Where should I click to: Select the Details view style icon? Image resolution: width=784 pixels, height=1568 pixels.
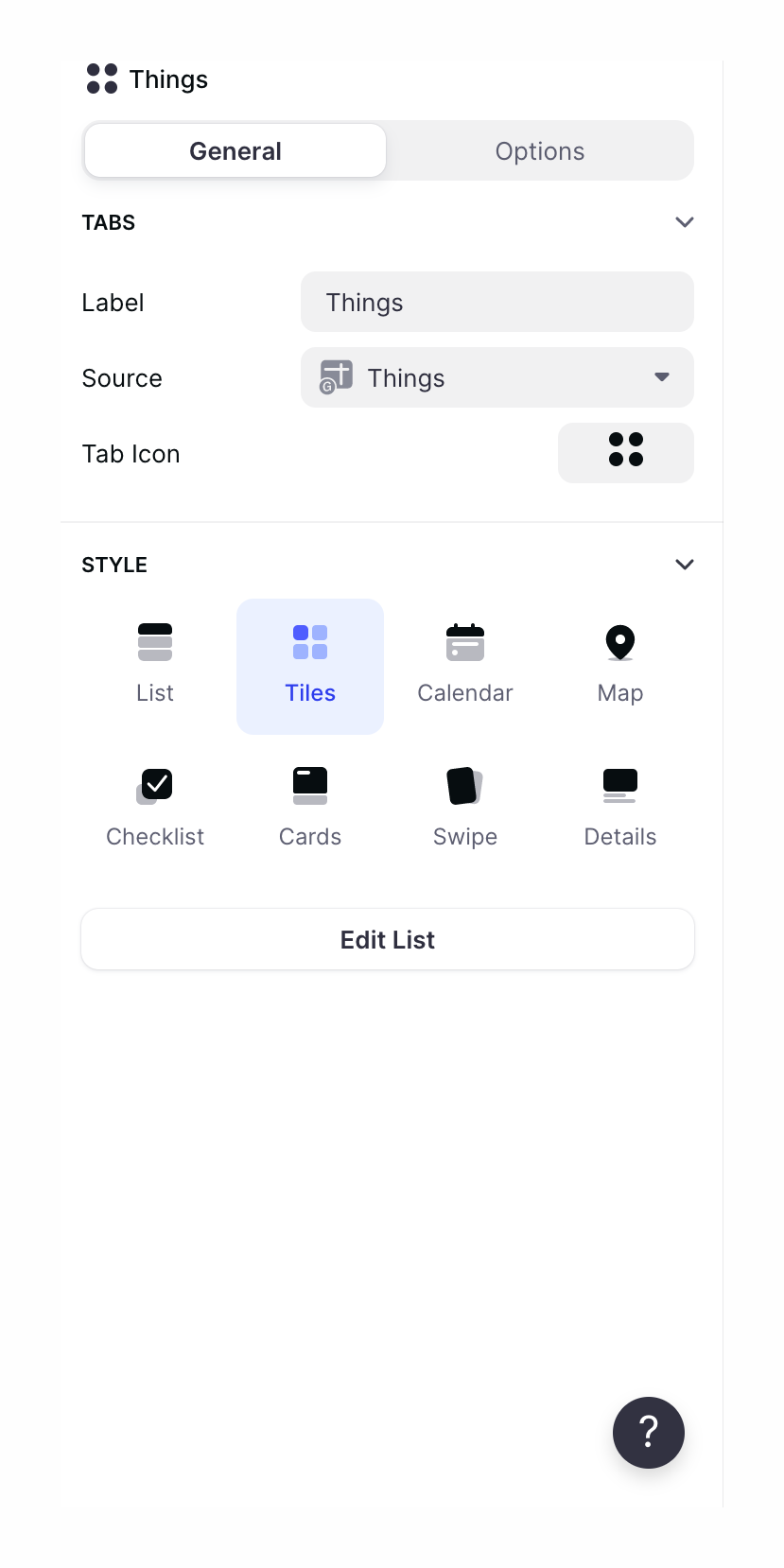click(619, 785)
